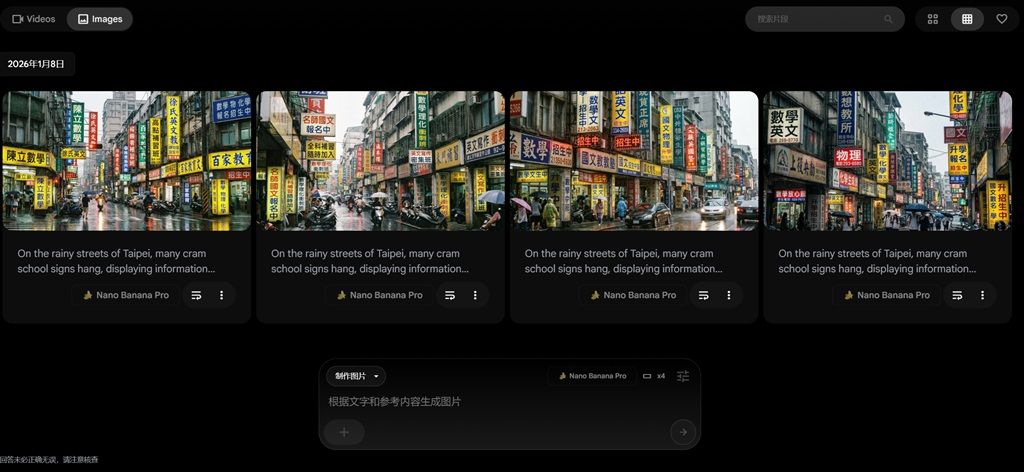Viewport: 1024px width, 472px height.
Task: Submit the prompt with the arrow button
Action: 683,432
